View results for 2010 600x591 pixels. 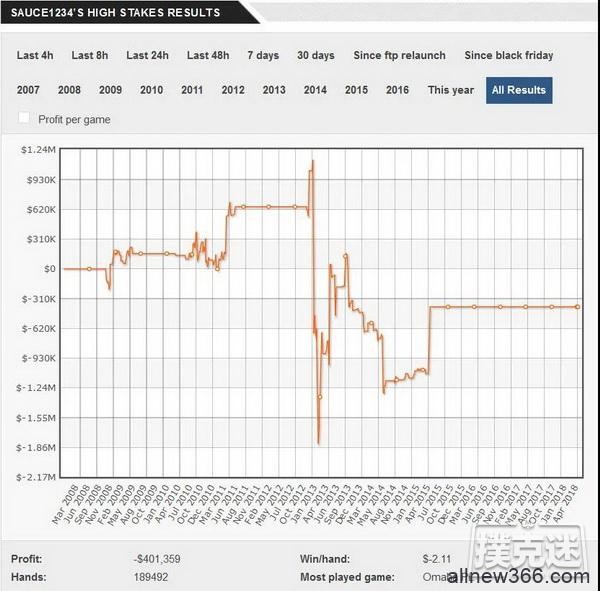151,90
